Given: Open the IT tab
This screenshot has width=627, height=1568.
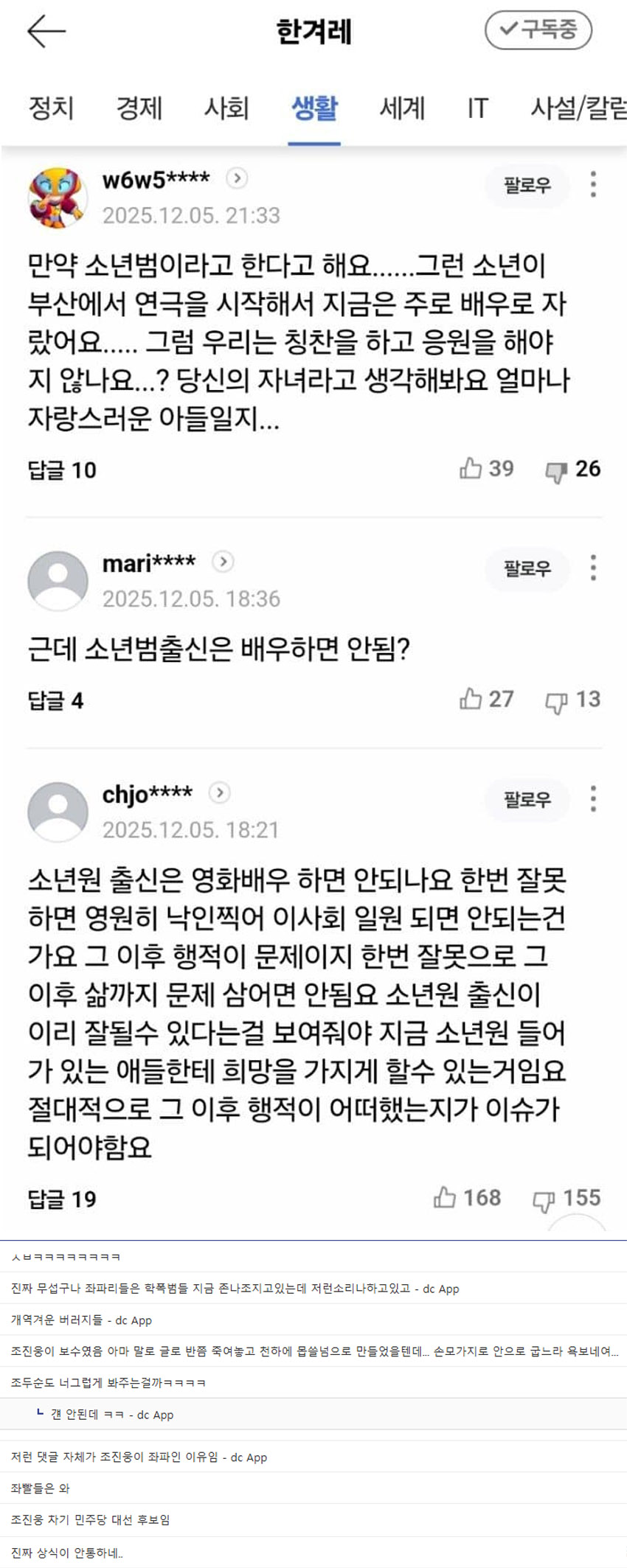Looking at the screenshot, I should click(x=477, y=108).
